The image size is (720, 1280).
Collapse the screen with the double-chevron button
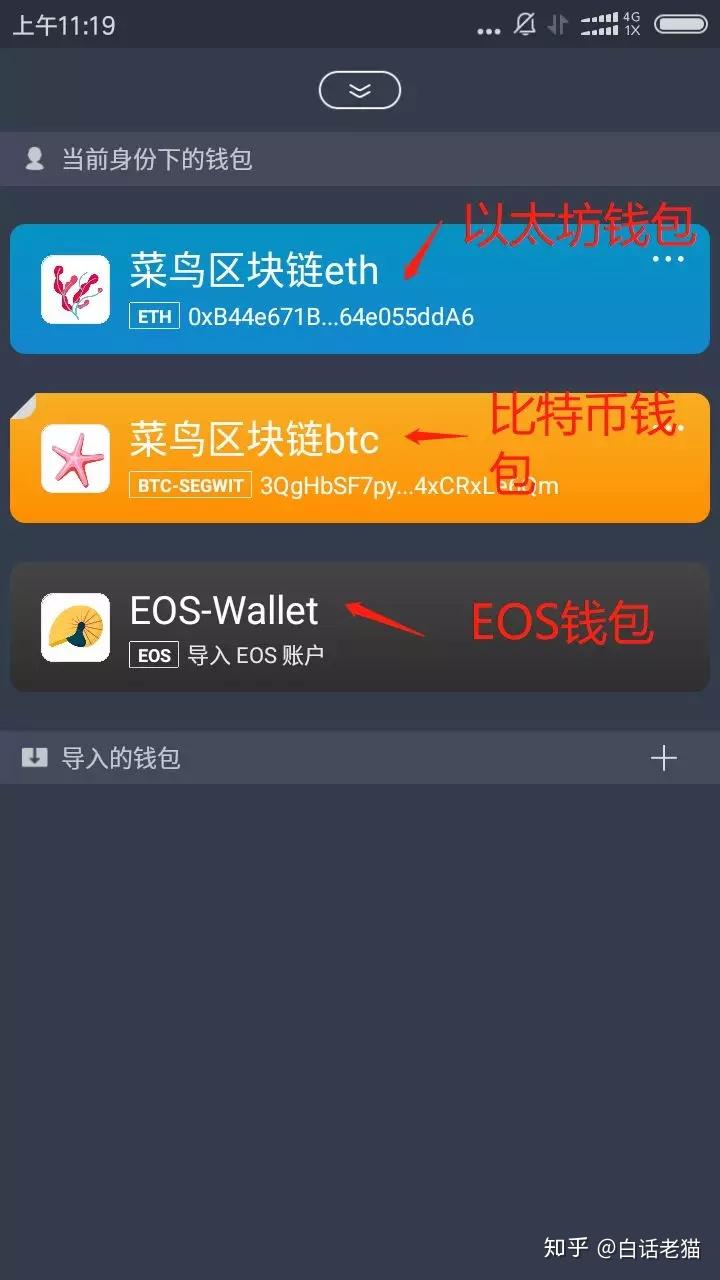tap(360, 90)
